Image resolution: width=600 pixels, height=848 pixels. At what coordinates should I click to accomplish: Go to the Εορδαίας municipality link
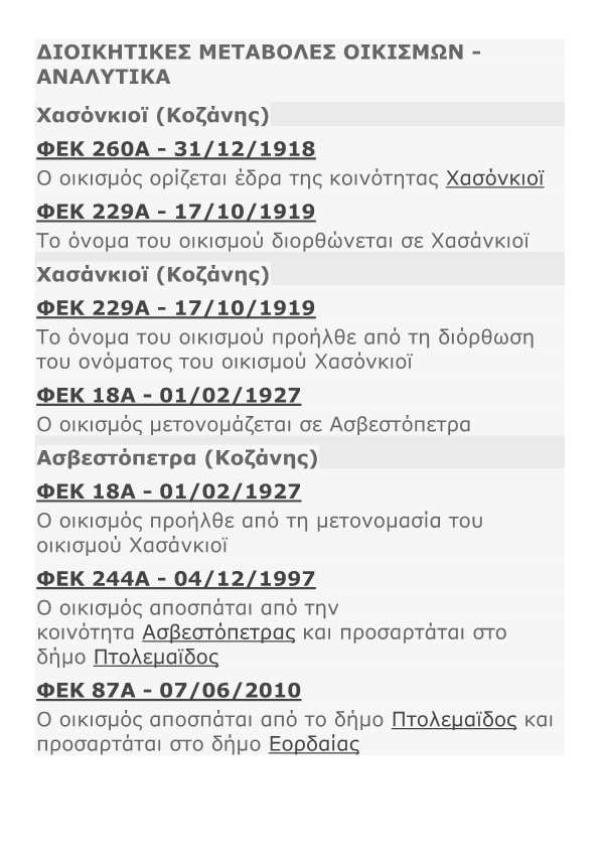click(x=313, y=745)
